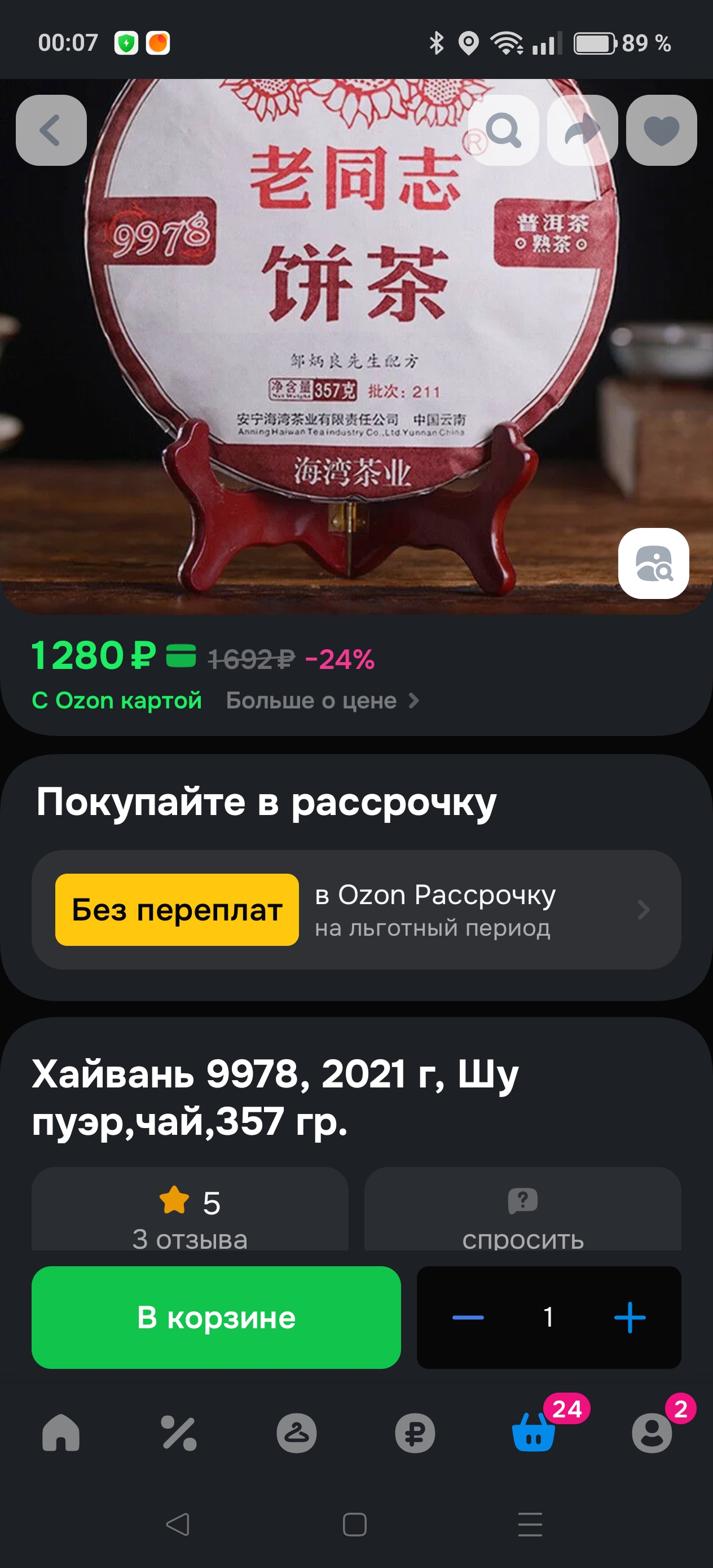This screenshot has width=713, height=1568.
Task: Open the clothes hanger tab
Action: coord(297,1433)
